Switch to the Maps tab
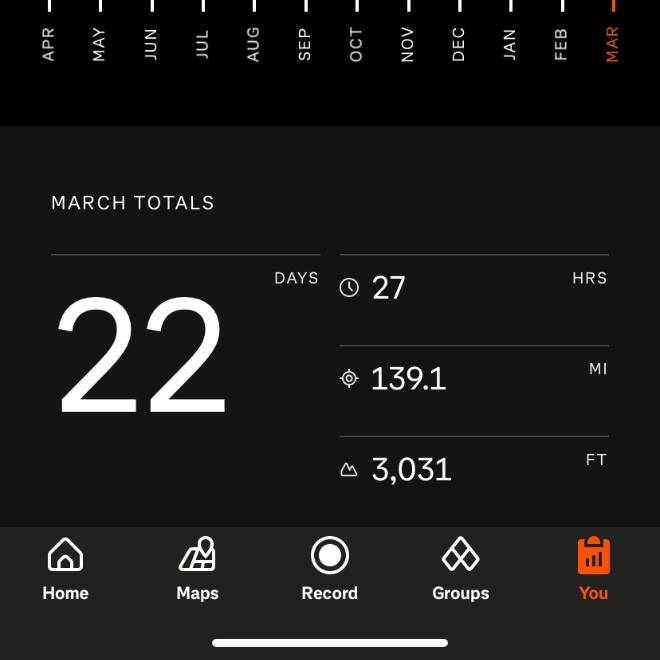660x660 pixels. coord(197,569)
